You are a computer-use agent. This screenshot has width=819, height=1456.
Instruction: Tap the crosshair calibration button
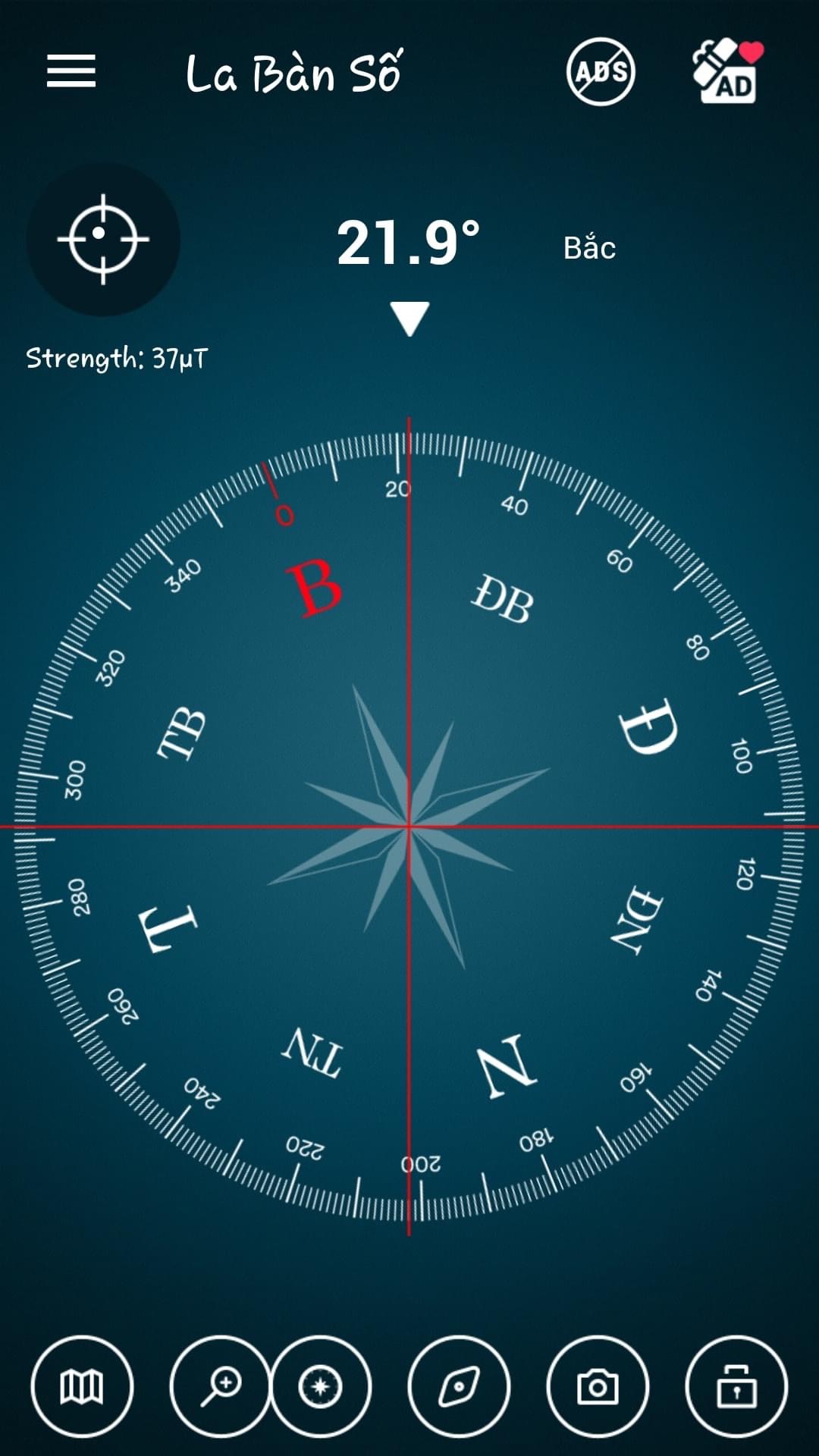point(103,239)
